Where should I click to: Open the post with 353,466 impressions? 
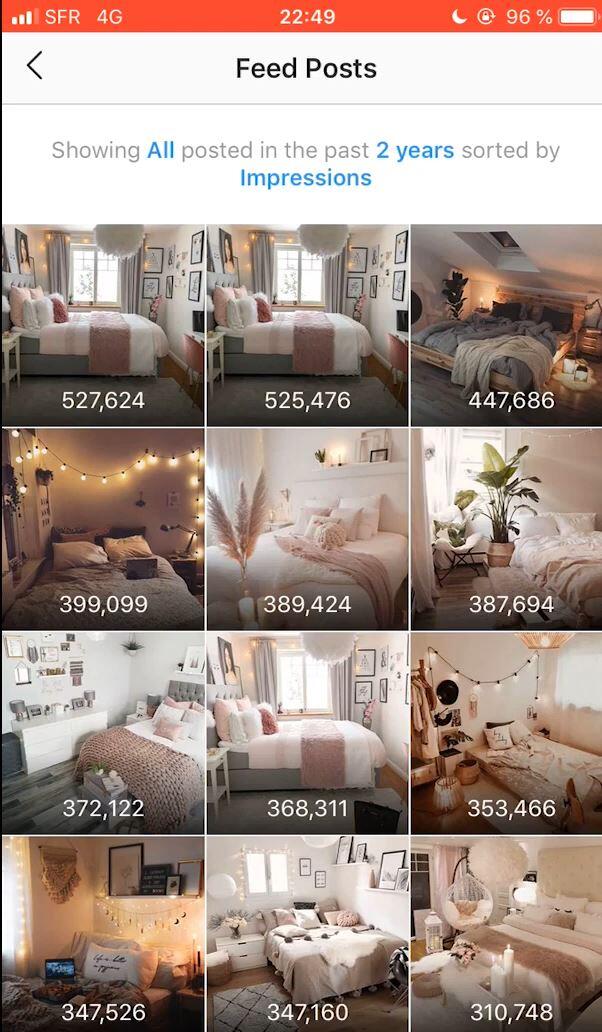tap(506, 733)
